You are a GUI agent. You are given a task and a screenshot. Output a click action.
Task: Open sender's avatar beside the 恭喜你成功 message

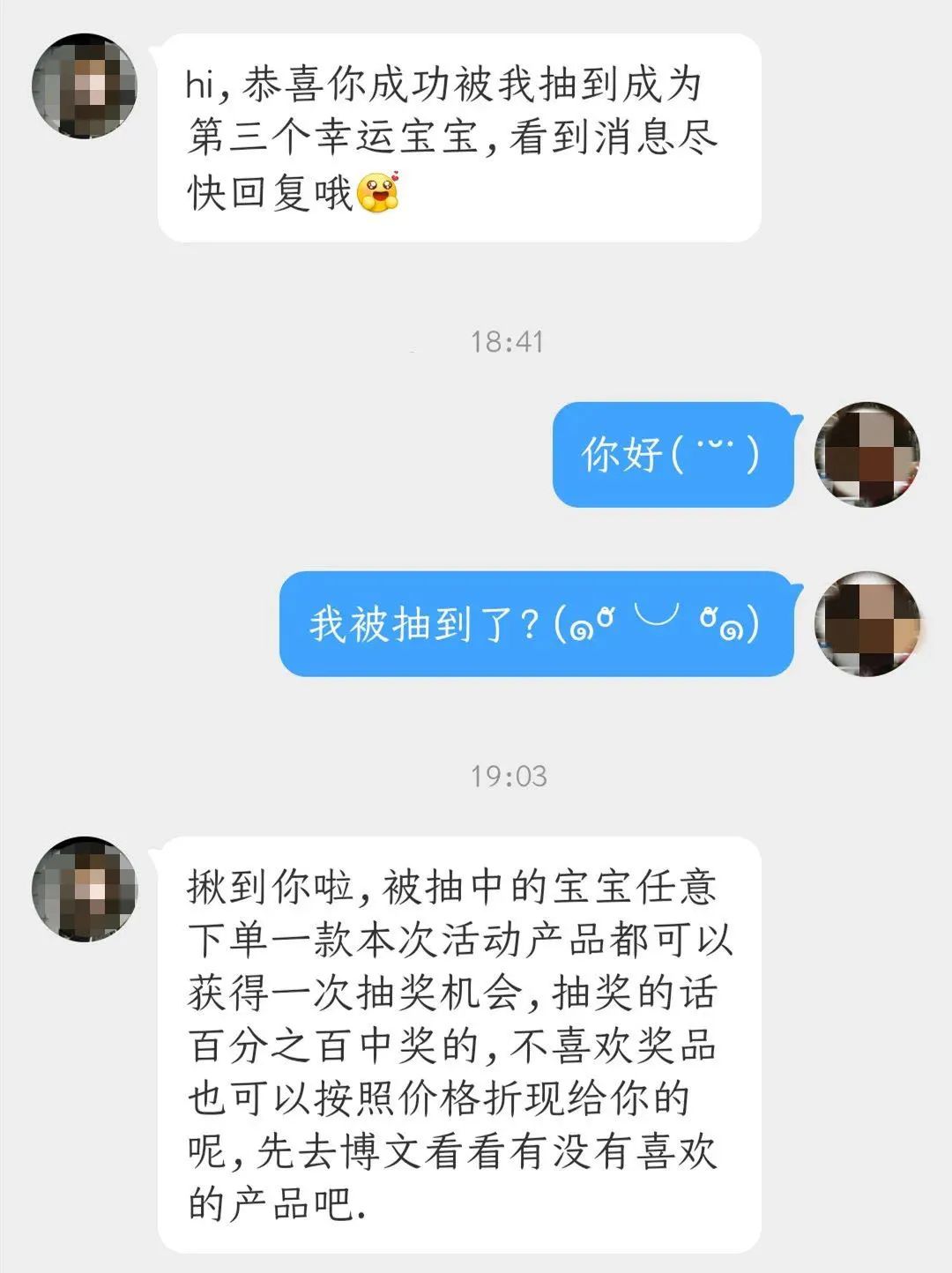point(85,86)
